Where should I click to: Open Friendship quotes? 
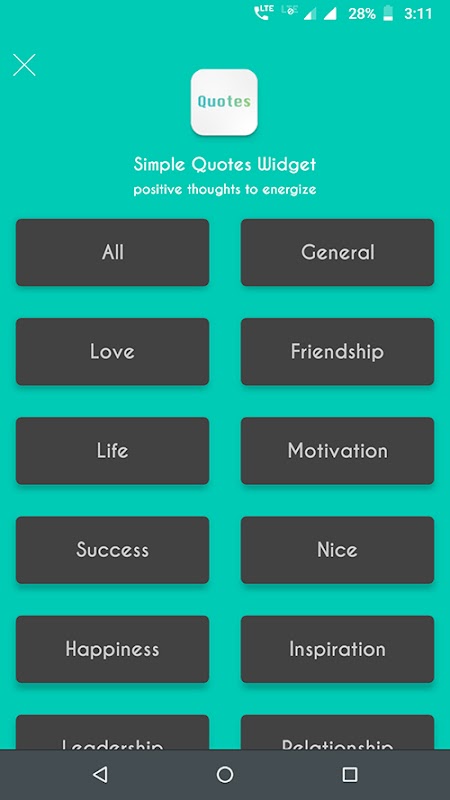tap(337, 352)
